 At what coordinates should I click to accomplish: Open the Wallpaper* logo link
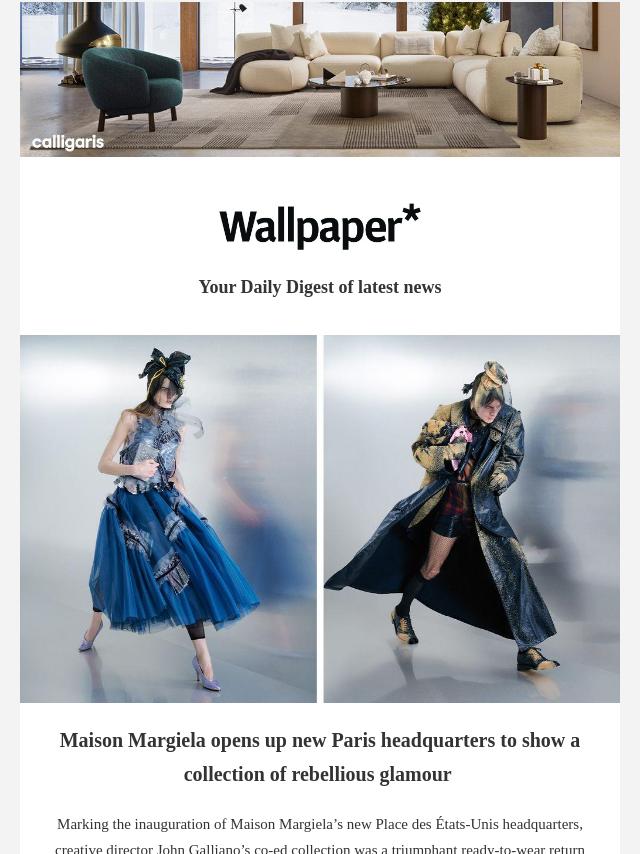pyautogui.click(x=320, y=226)
